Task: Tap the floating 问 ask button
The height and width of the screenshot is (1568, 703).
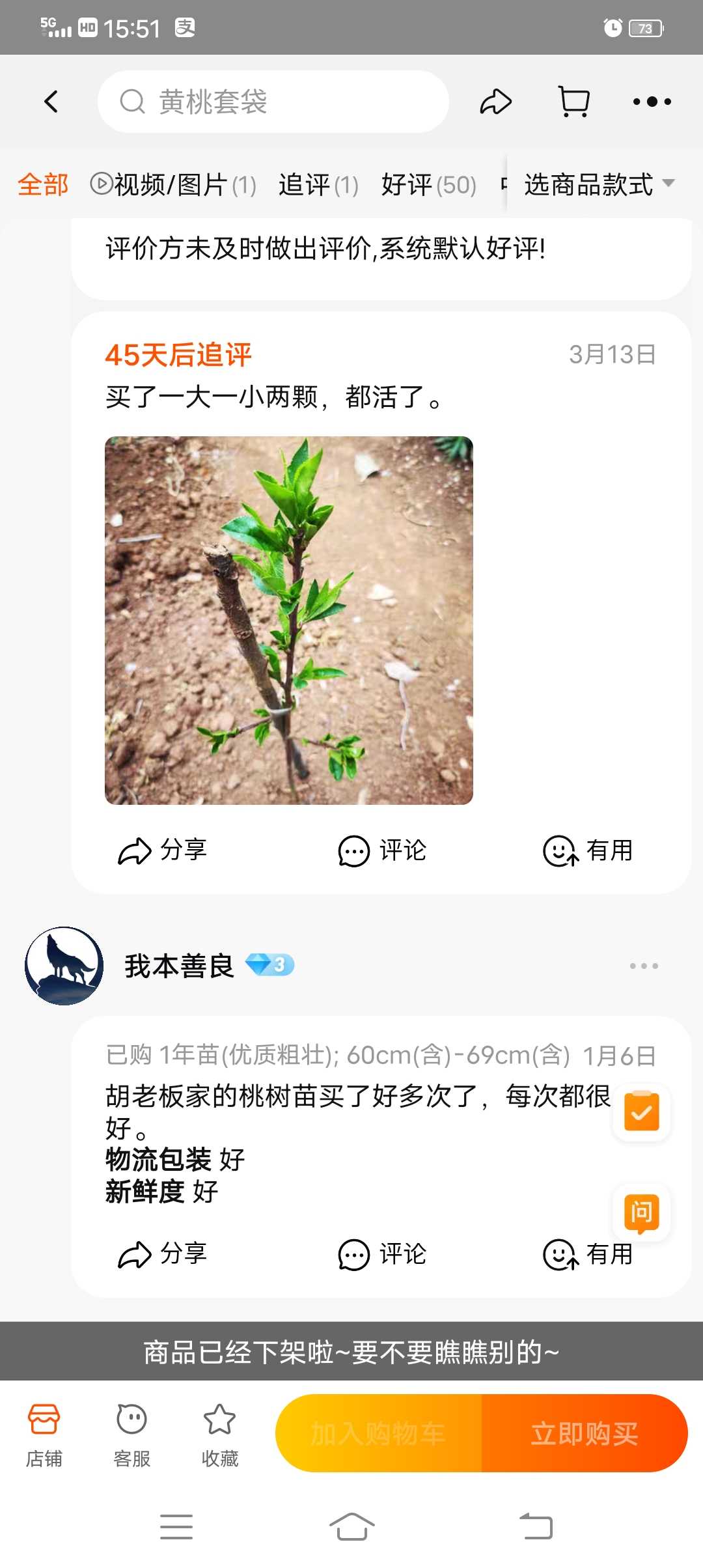Action: coord(642,1212)
